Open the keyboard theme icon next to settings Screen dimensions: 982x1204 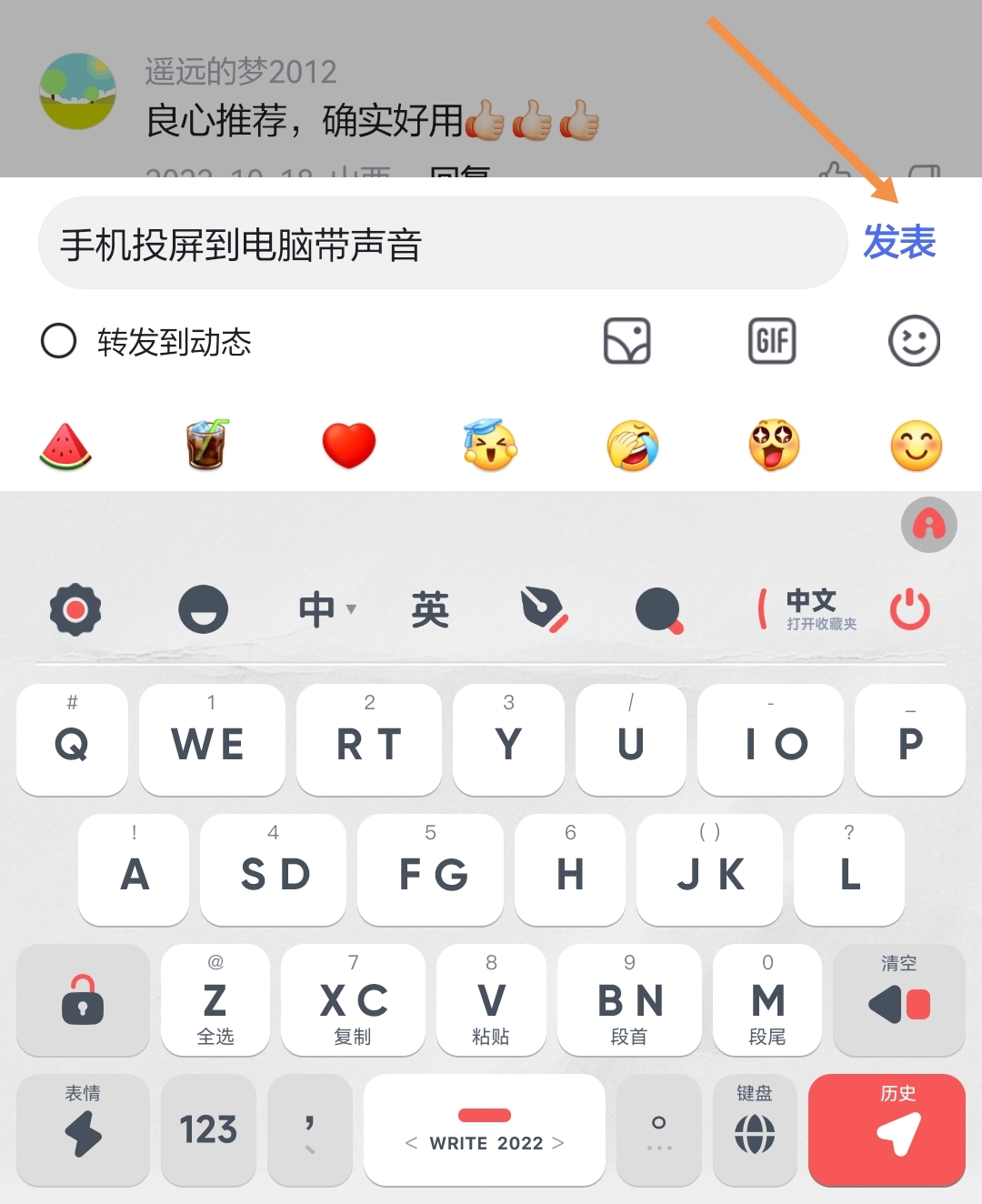tap(205, 609)
